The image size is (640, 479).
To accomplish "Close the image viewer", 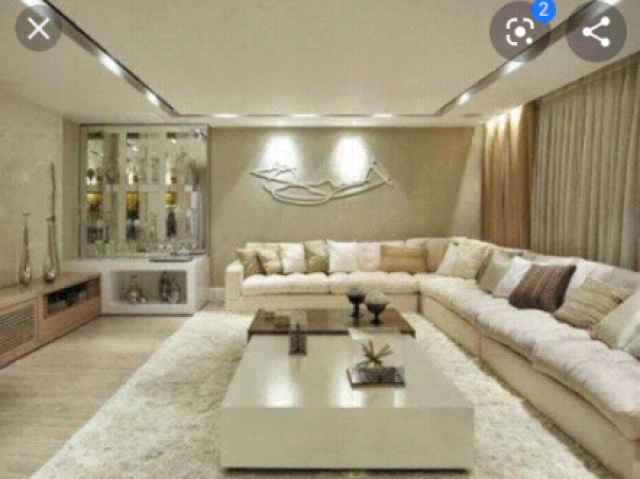I will coord(38,28).
